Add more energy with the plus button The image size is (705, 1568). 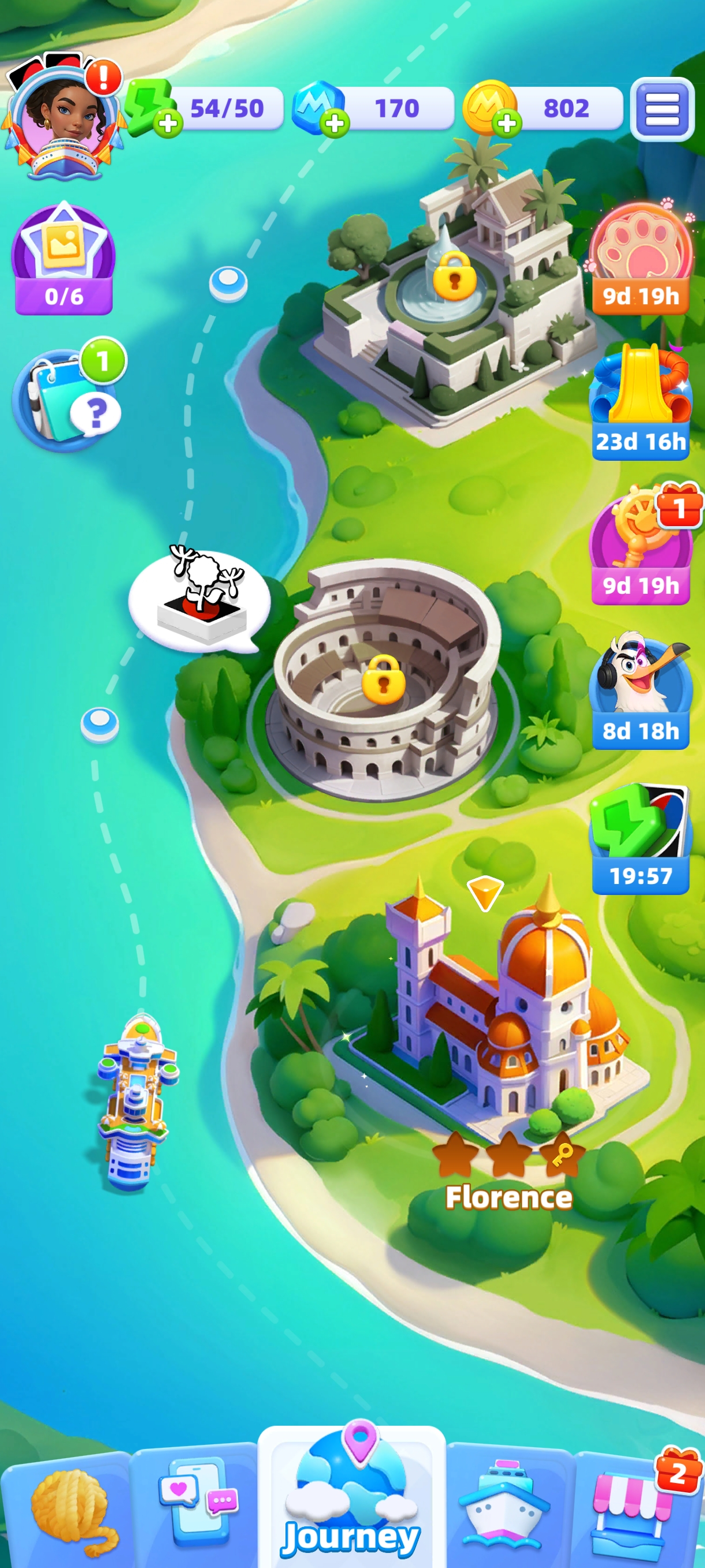[168, 124]
